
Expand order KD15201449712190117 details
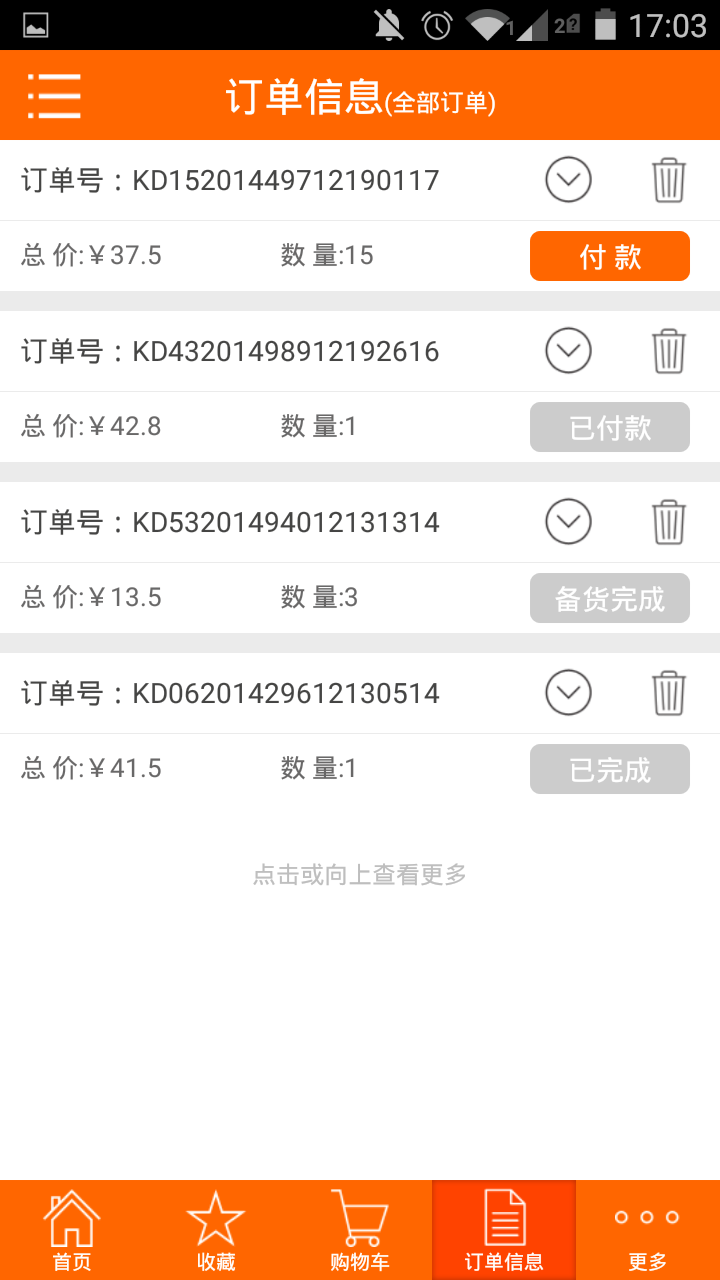coord(568,180)
